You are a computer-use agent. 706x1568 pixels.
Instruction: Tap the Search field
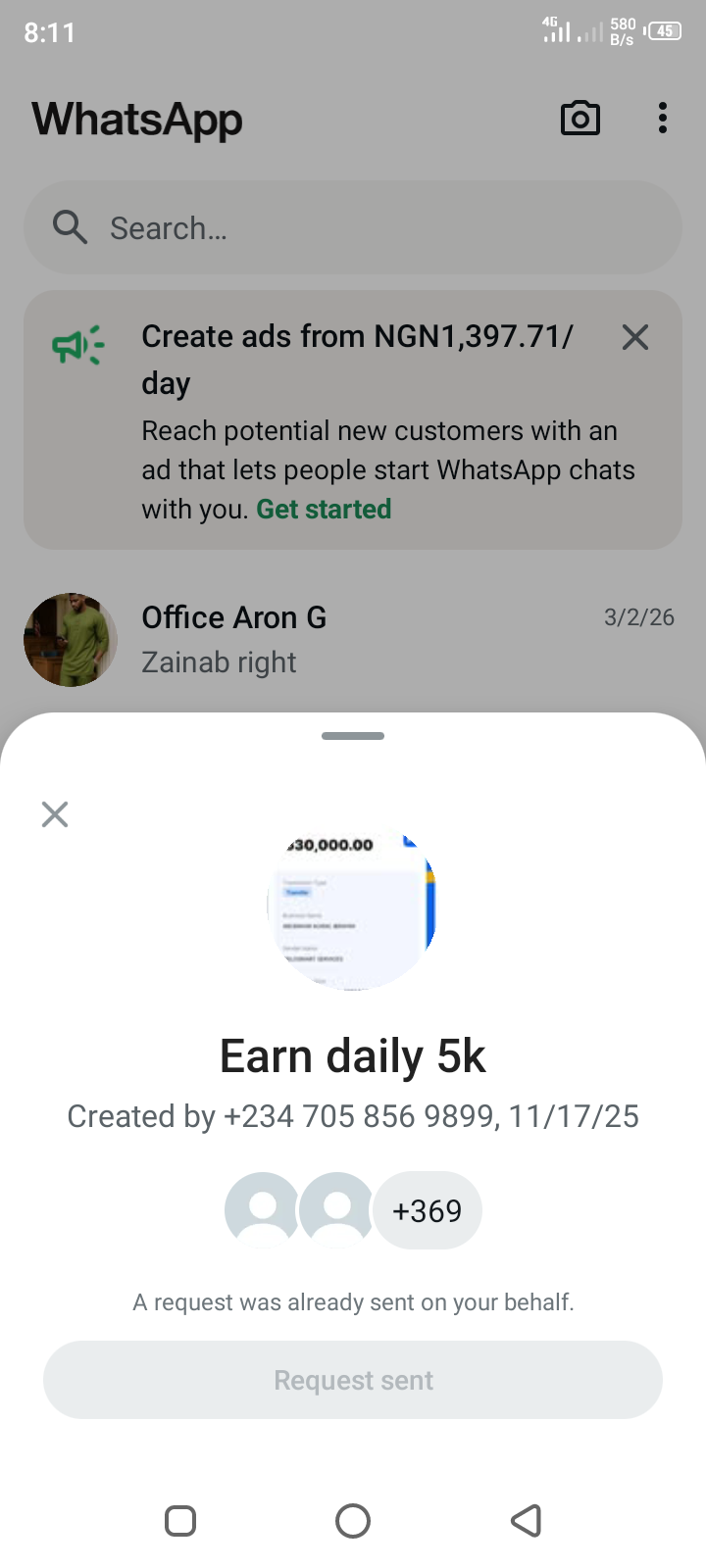tap(353, 228)
